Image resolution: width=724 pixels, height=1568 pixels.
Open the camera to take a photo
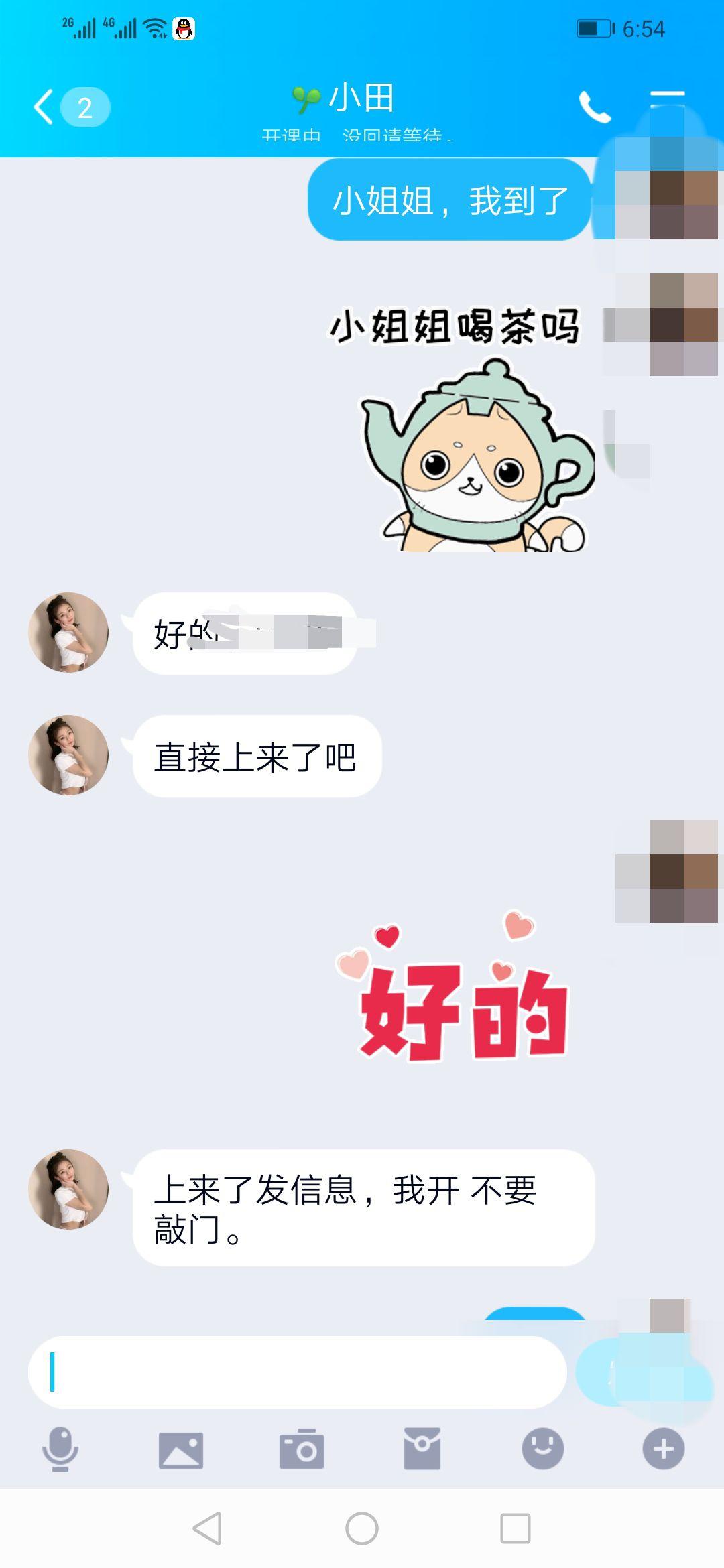click(x=302, y=1449)
